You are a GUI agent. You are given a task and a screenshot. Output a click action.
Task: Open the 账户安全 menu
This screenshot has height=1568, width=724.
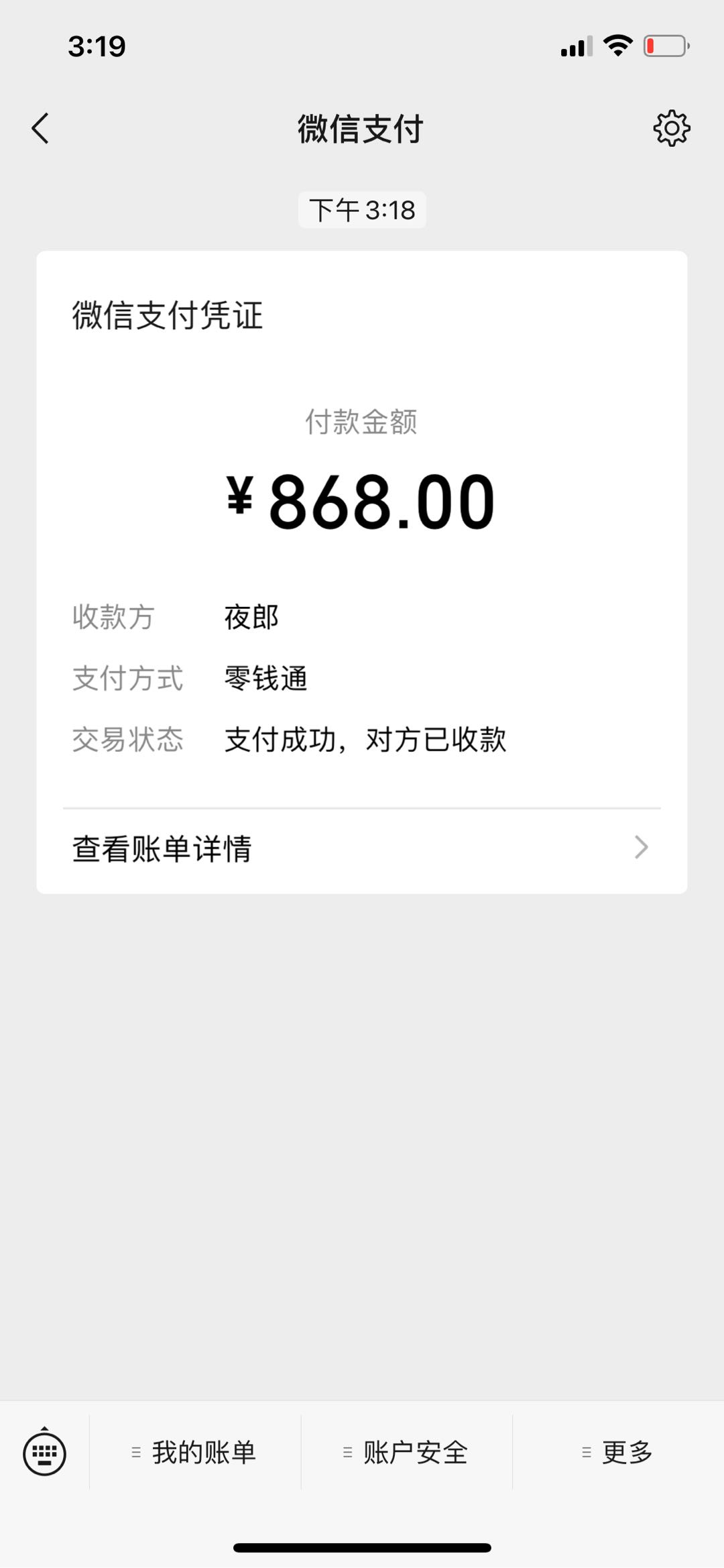(406, 1453)
